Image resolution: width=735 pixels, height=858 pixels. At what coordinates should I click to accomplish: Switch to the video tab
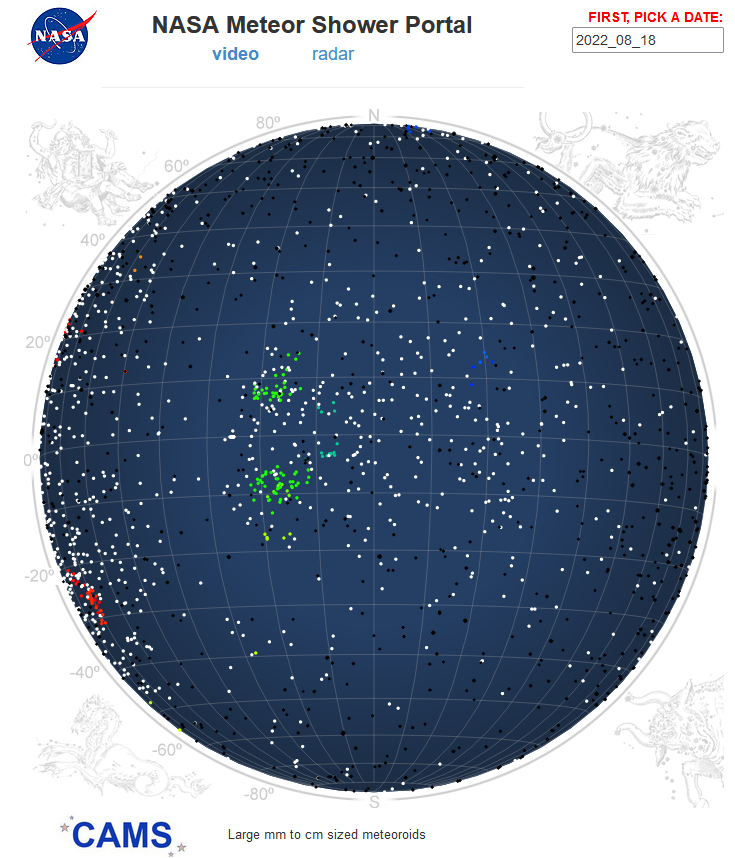[x=235, y=54]
